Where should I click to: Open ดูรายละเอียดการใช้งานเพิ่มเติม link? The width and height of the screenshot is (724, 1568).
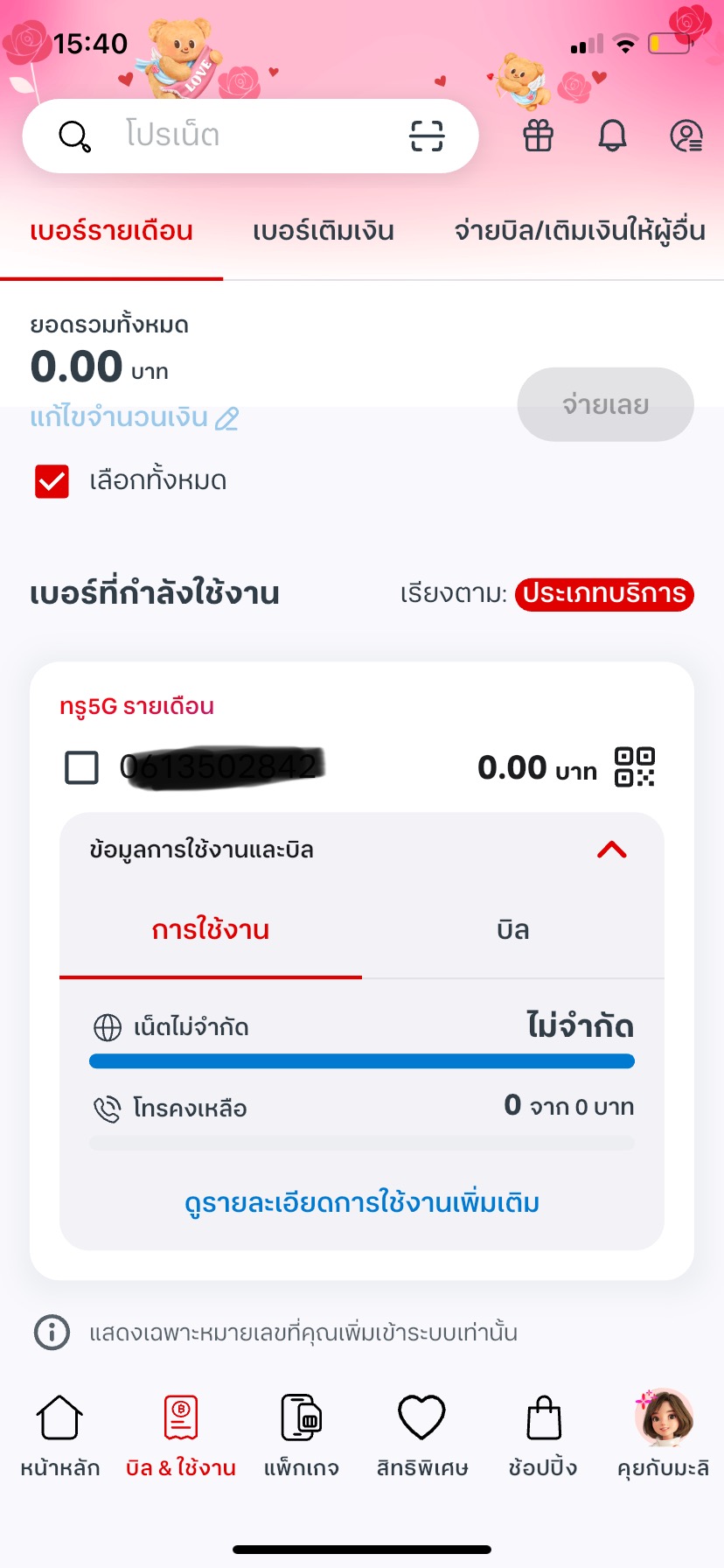click(x=362, y=1203)
